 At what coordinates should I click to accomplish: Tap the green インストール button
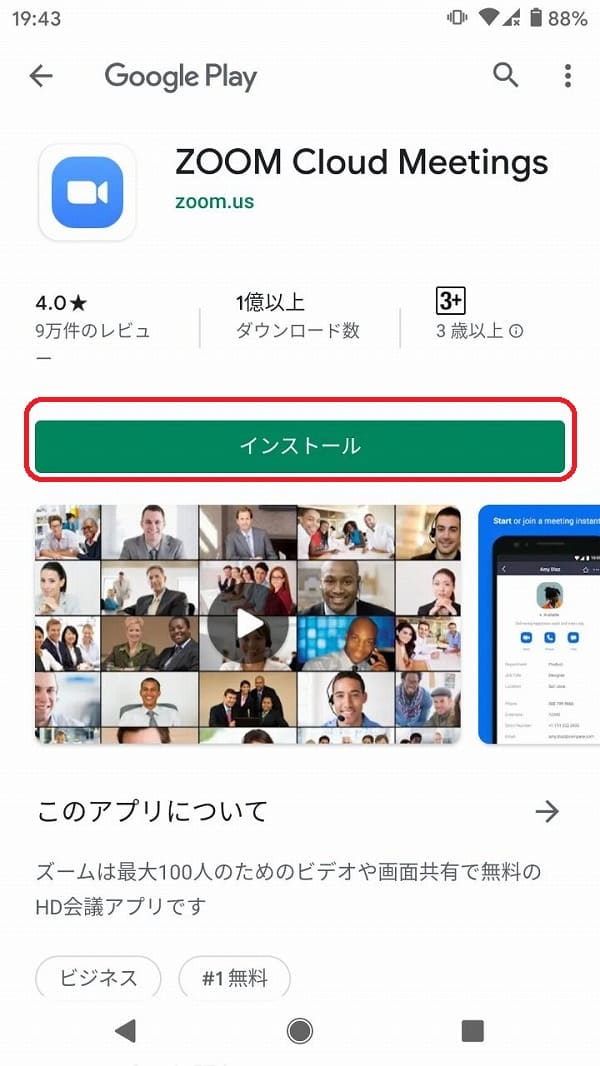point(300,446)
